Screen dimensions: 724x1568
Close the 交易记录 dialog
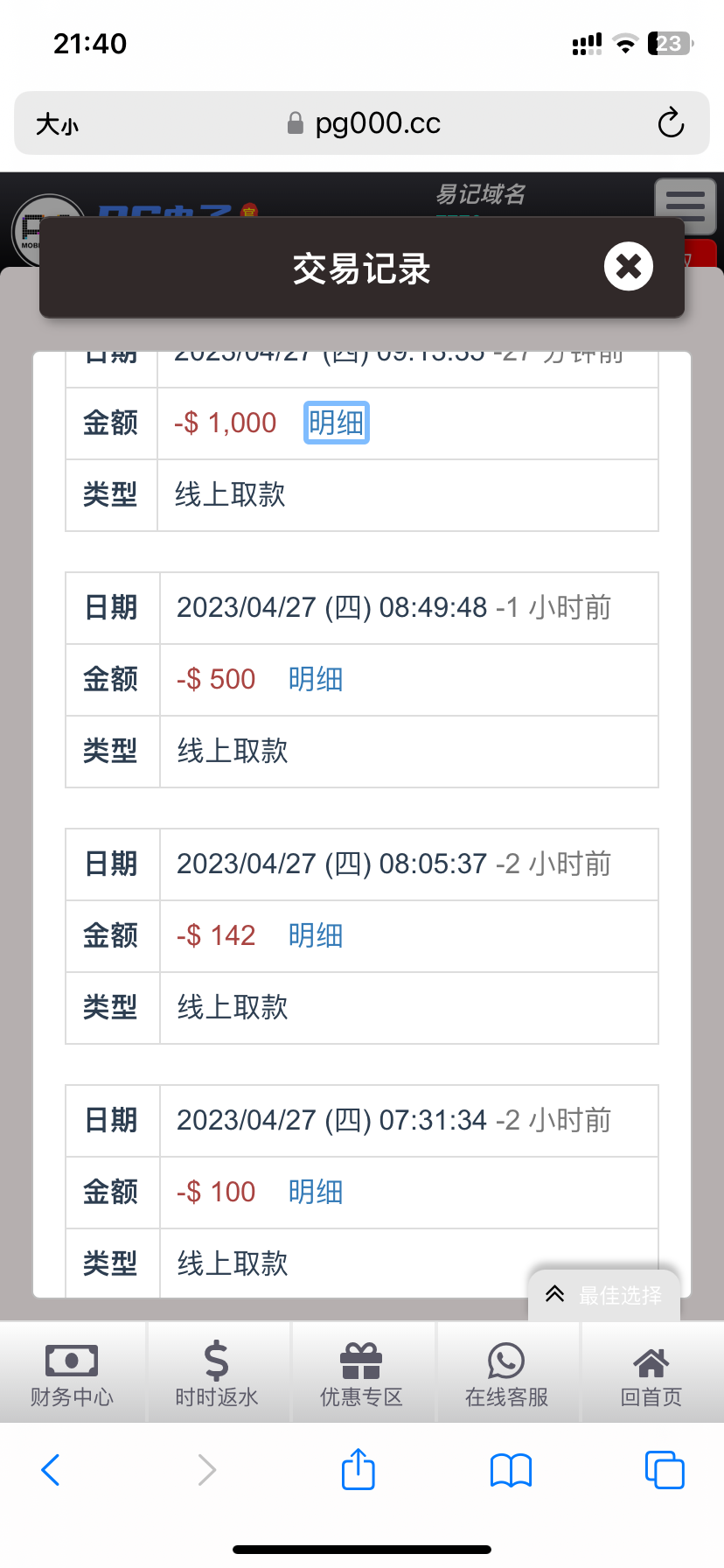[x=628, y=267]
